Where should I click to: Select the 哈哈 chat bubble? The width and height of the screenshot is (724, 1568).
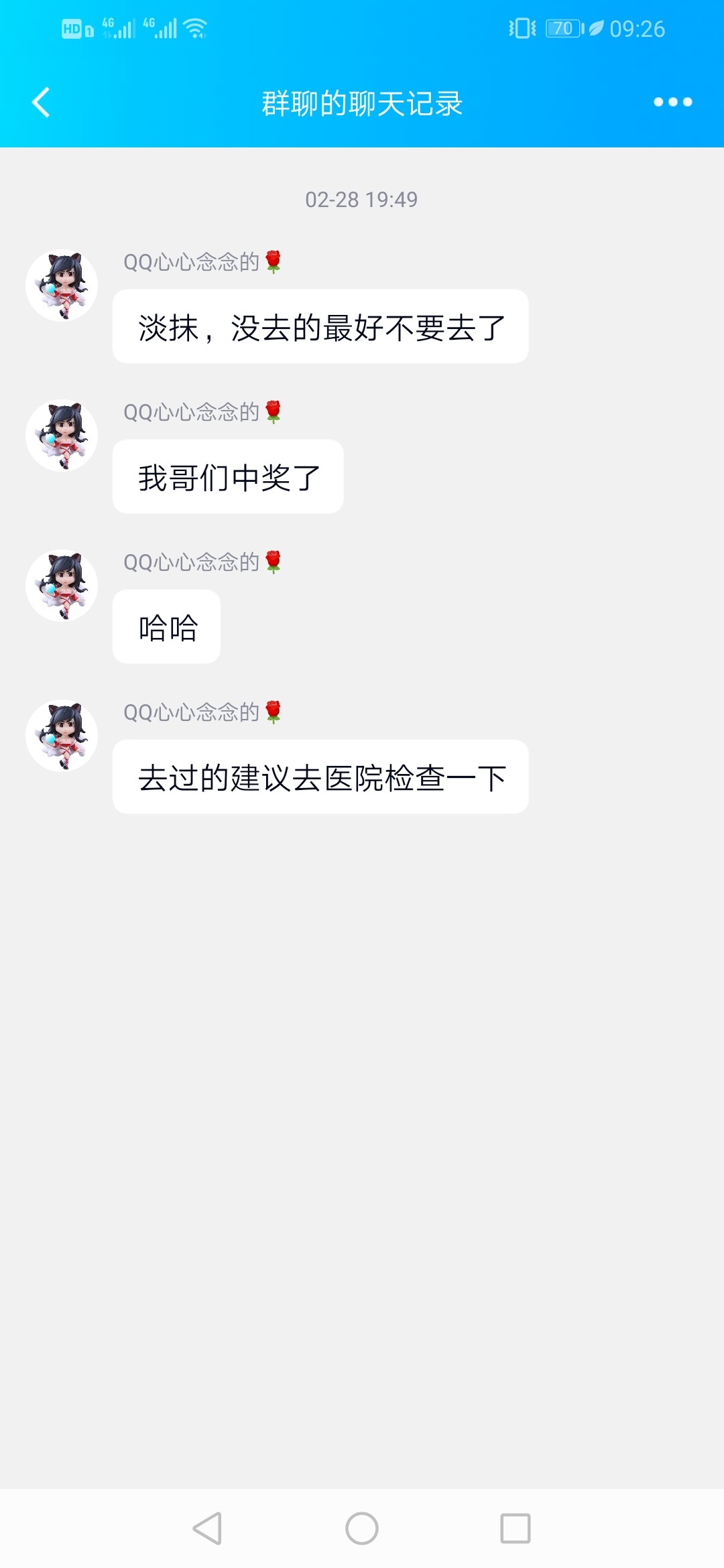pos(166,625)
